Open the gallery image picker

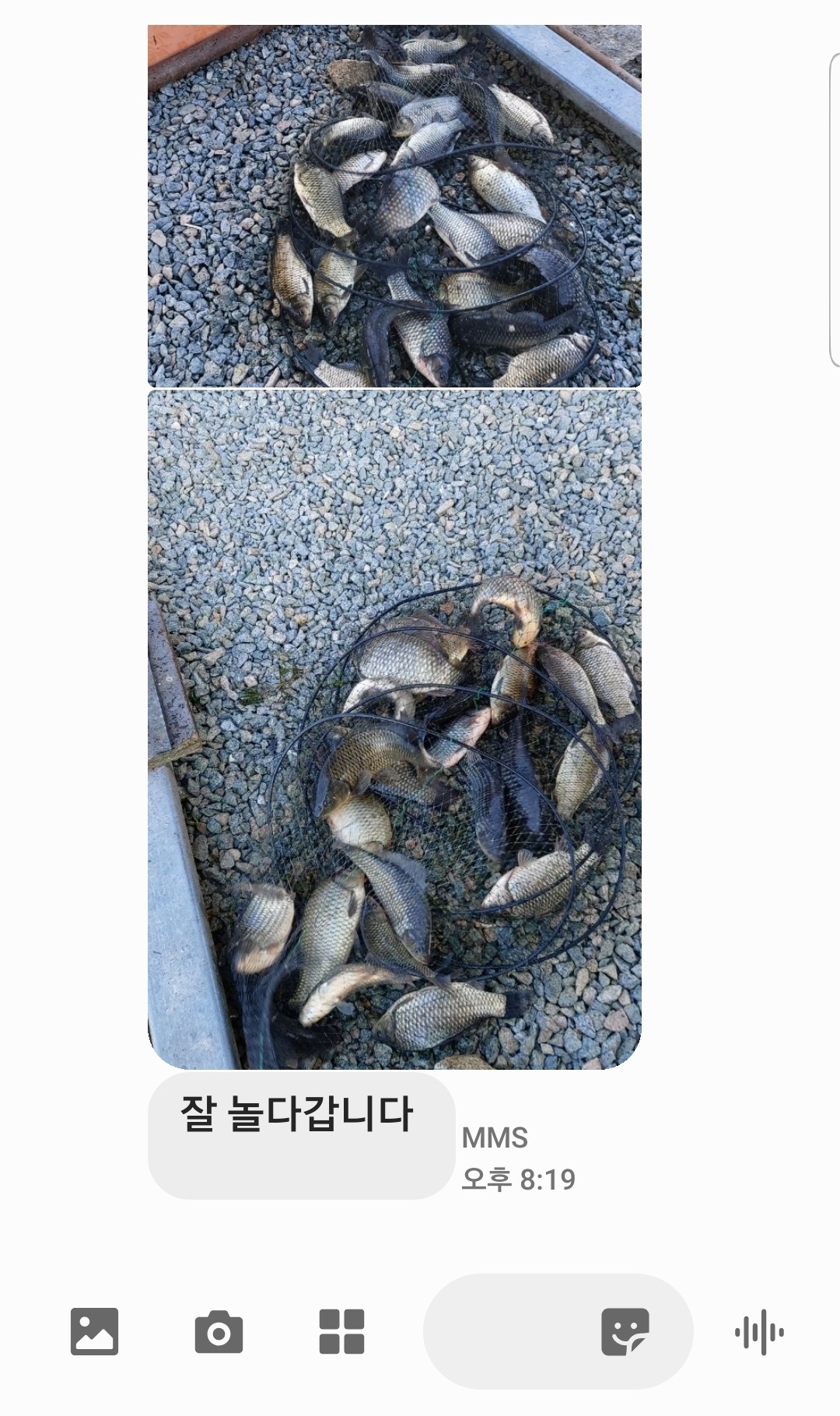coord(94,1331)
